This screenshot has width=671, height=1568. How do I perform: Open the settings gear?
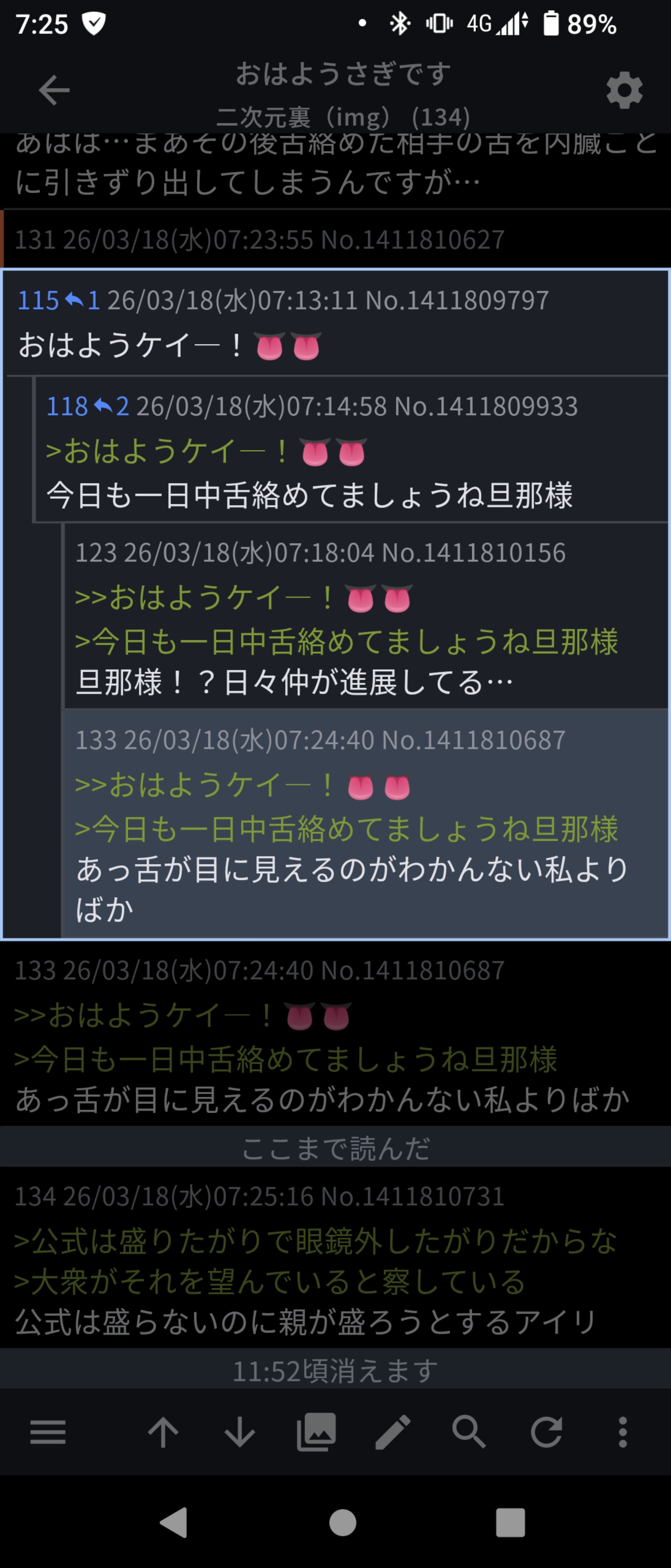624,91
